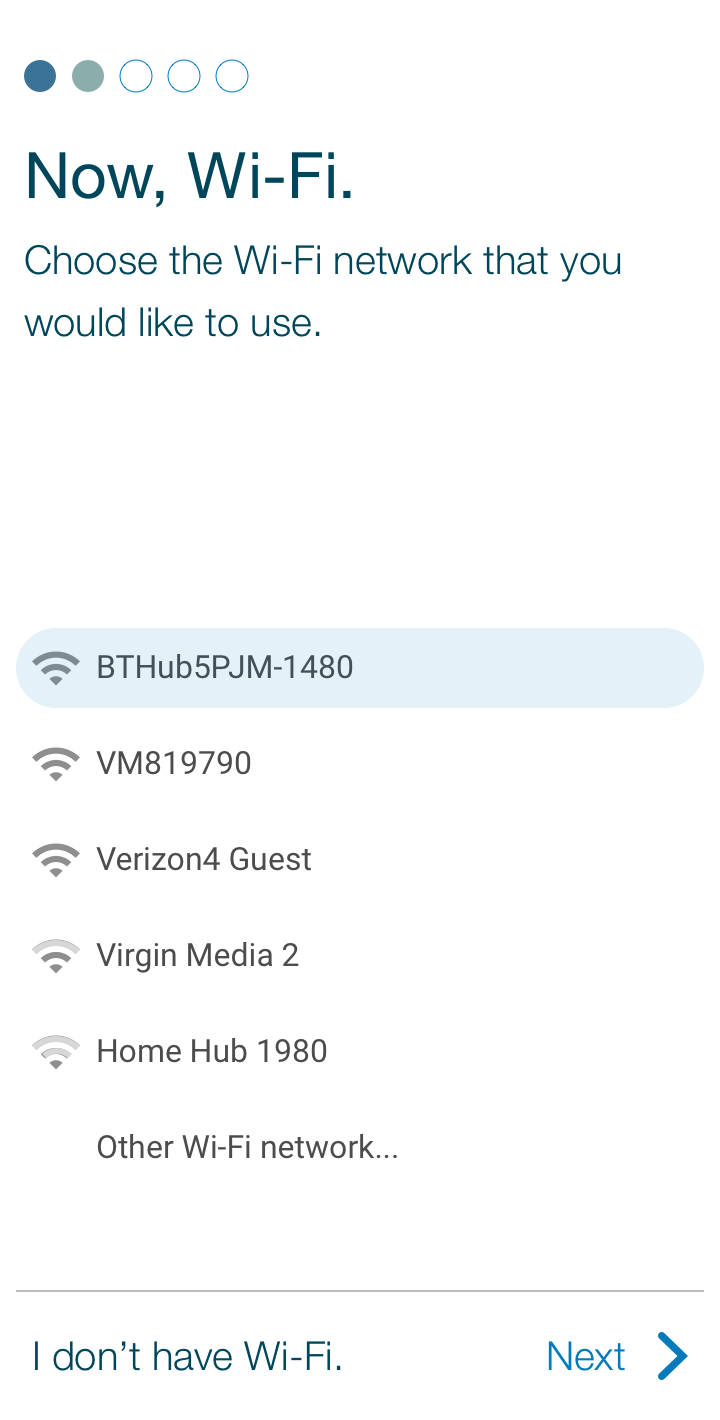This screenshot has height=1420, width=720.
Task: Open Other Wi-Fi network option
Action: (360, 1147)
